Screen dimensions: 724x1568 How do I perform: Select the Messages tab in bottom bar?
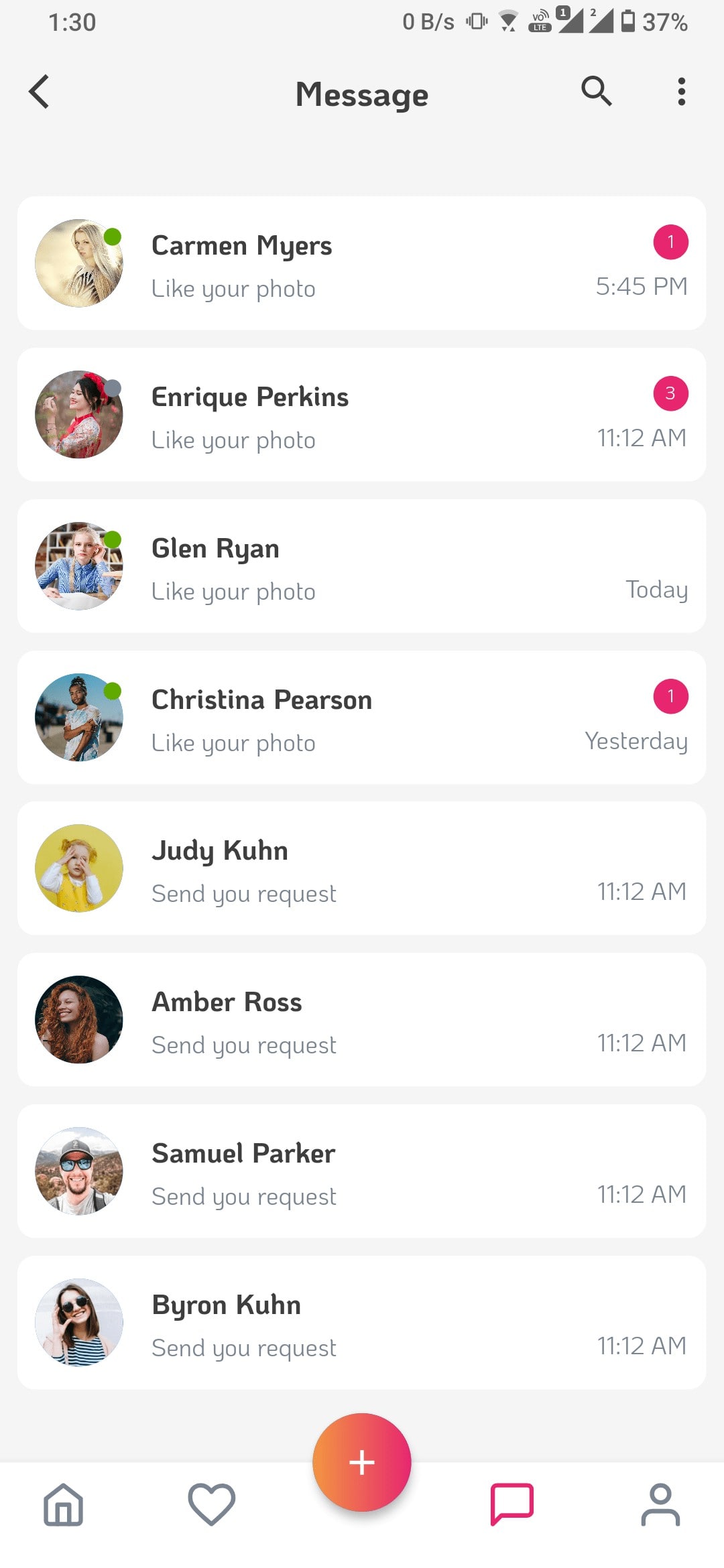(x=512, y=1504)
